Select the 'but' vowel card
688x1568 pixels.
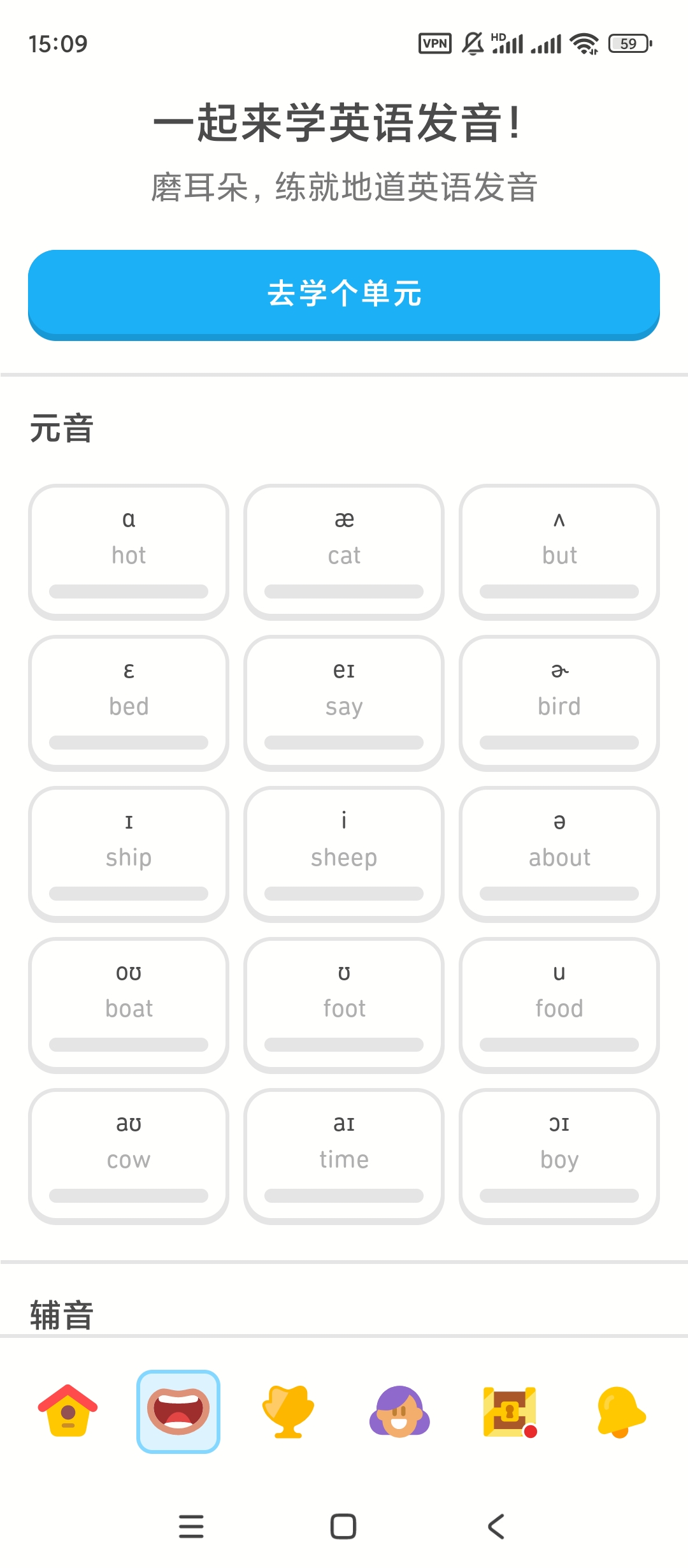559,551
